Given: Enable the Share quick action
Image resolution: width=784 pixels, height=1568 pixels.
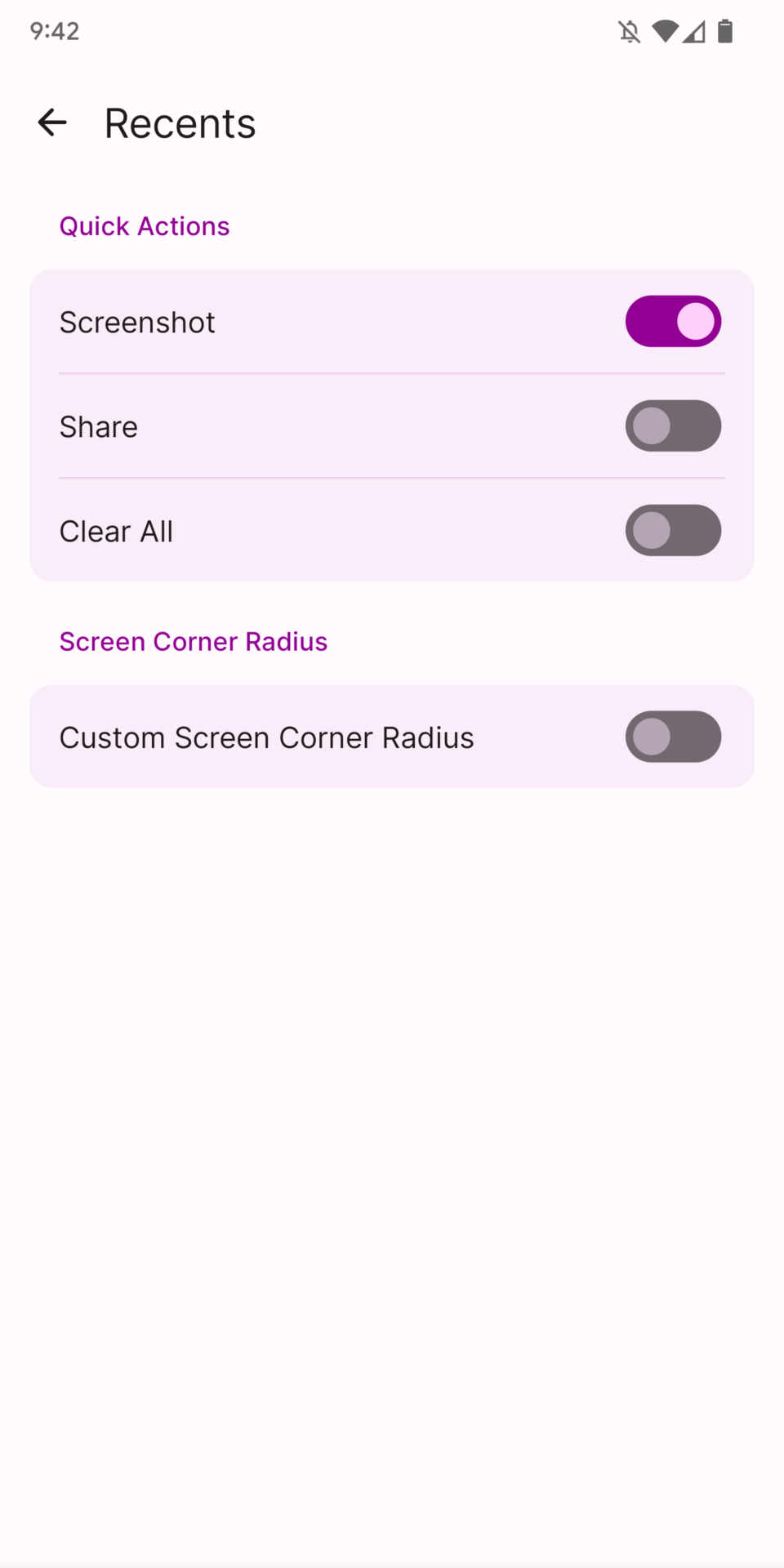Looking at the screenshot, I should pyautogui.click(x=673, y=426).
